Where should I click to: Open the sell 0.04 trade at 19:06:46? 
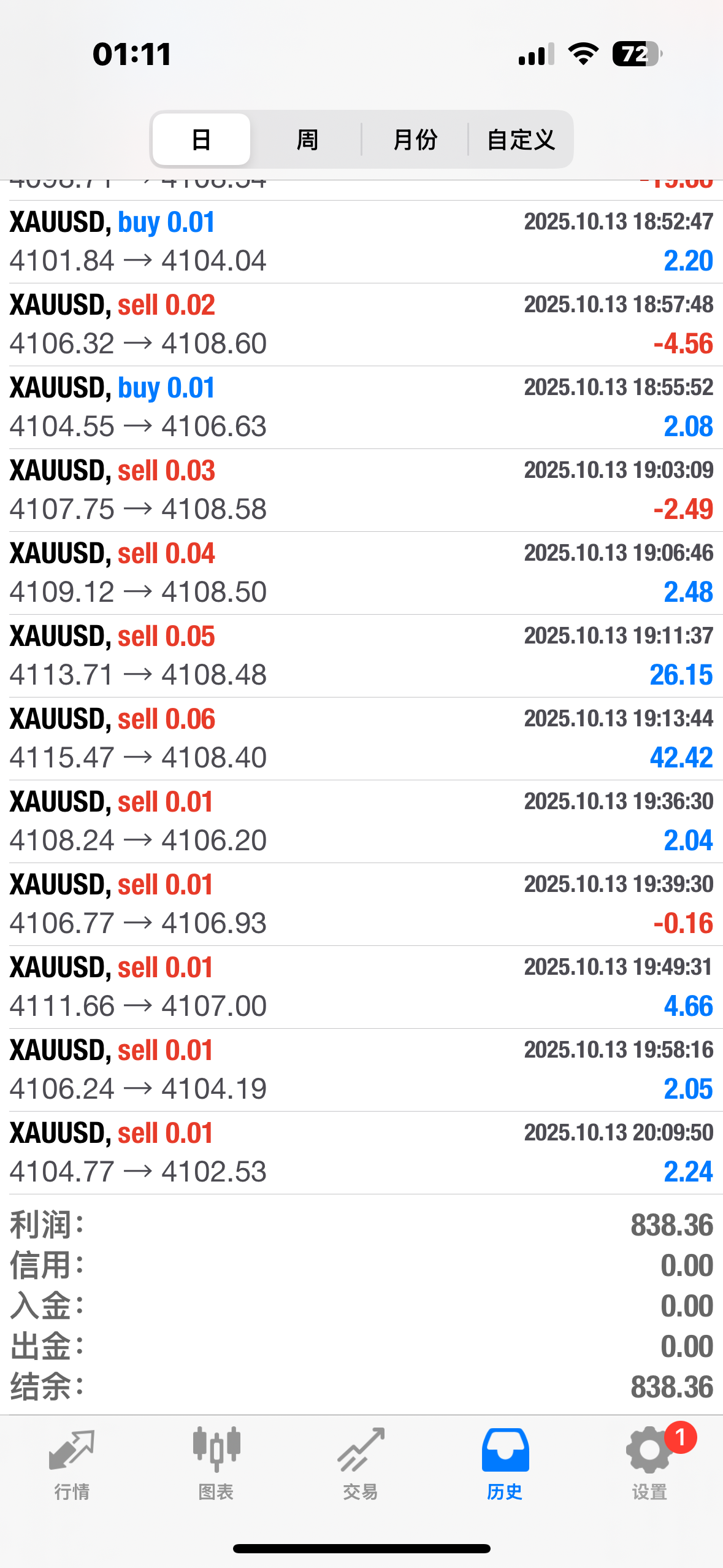[361, 573]
